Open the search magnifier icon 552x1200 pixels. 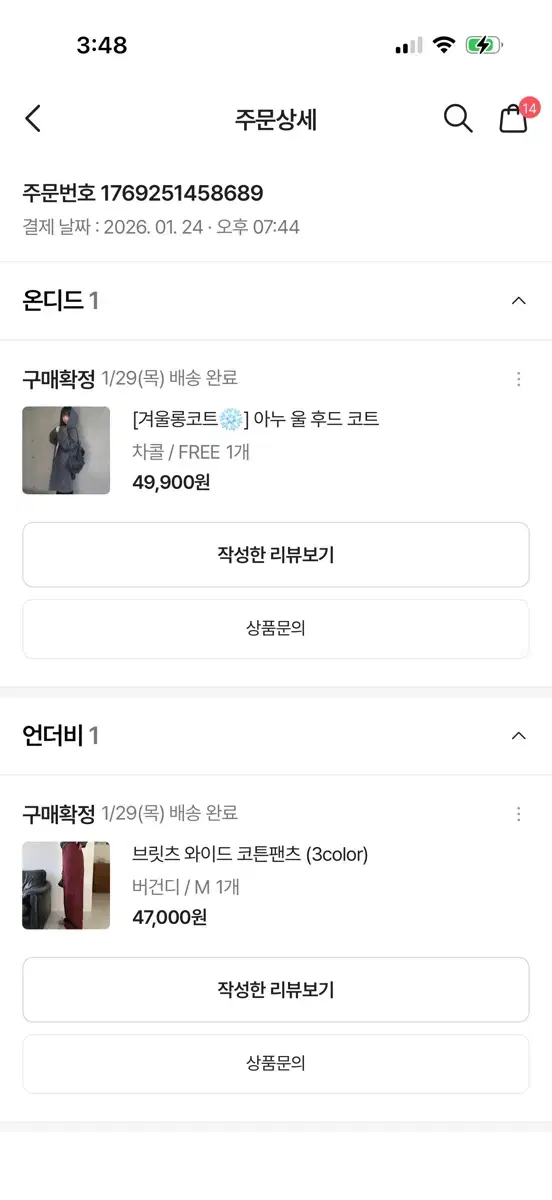click(x=458, y=118)
